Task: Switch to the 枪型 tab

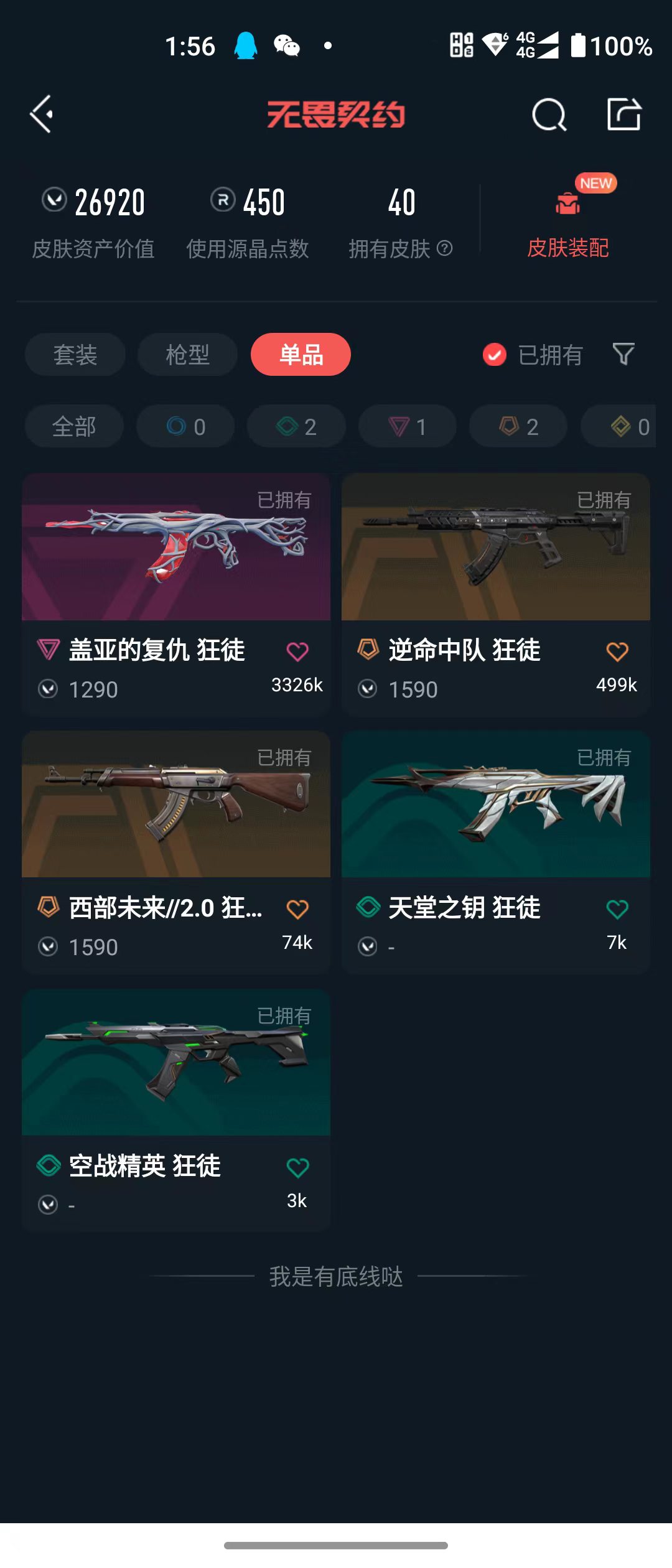Action: tap(187, 355)
